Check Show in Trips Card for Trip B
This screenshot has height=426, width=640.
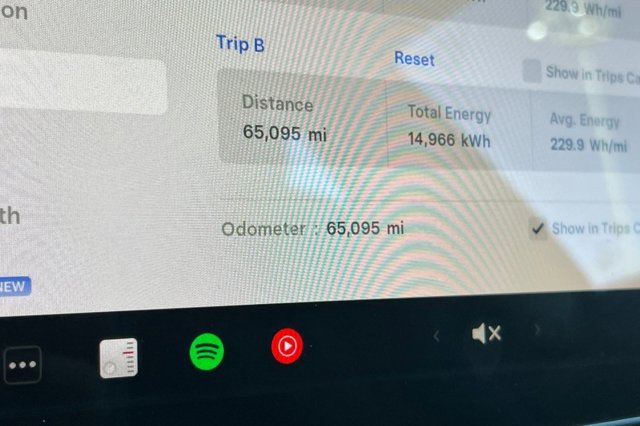coord(531,72)
